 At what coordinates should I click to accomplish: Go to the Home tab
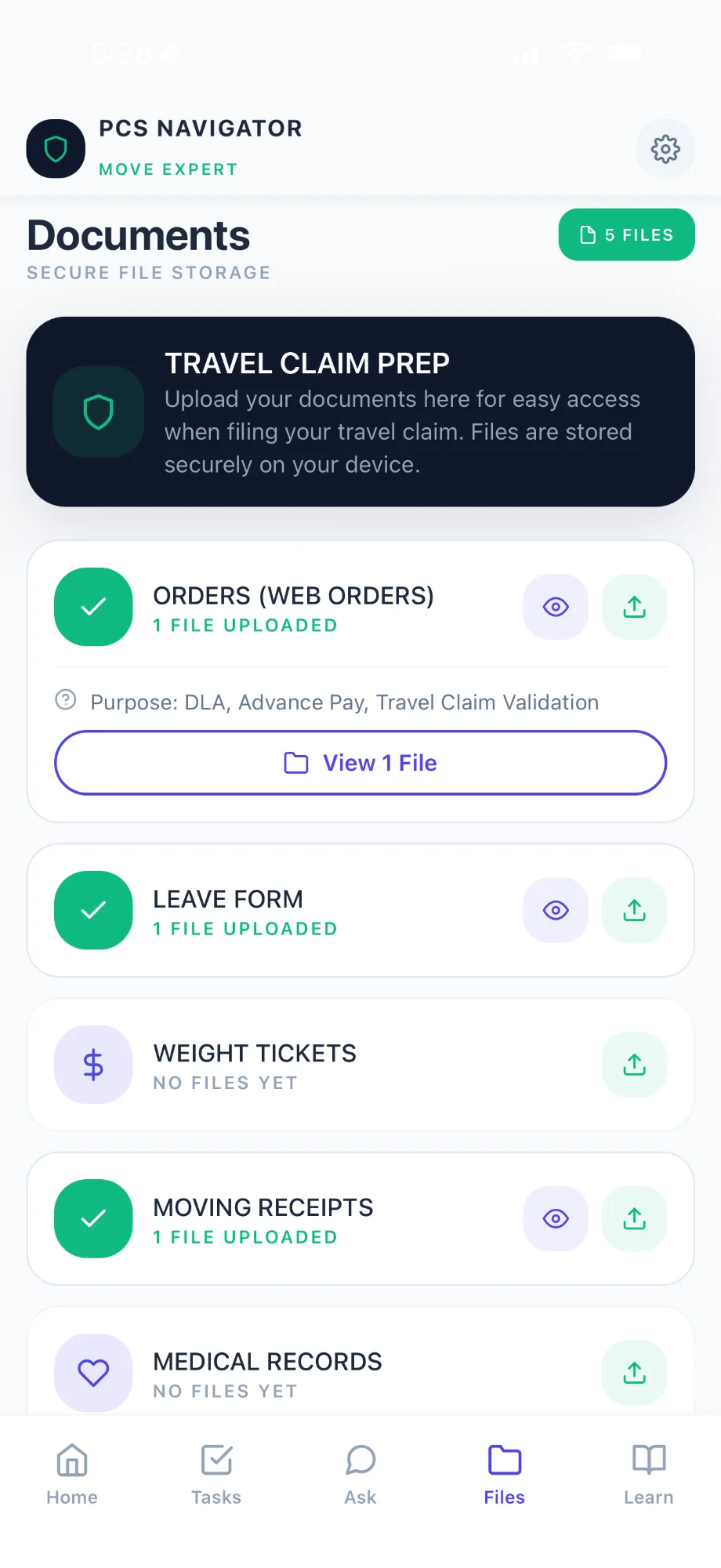click(72, 1474)
